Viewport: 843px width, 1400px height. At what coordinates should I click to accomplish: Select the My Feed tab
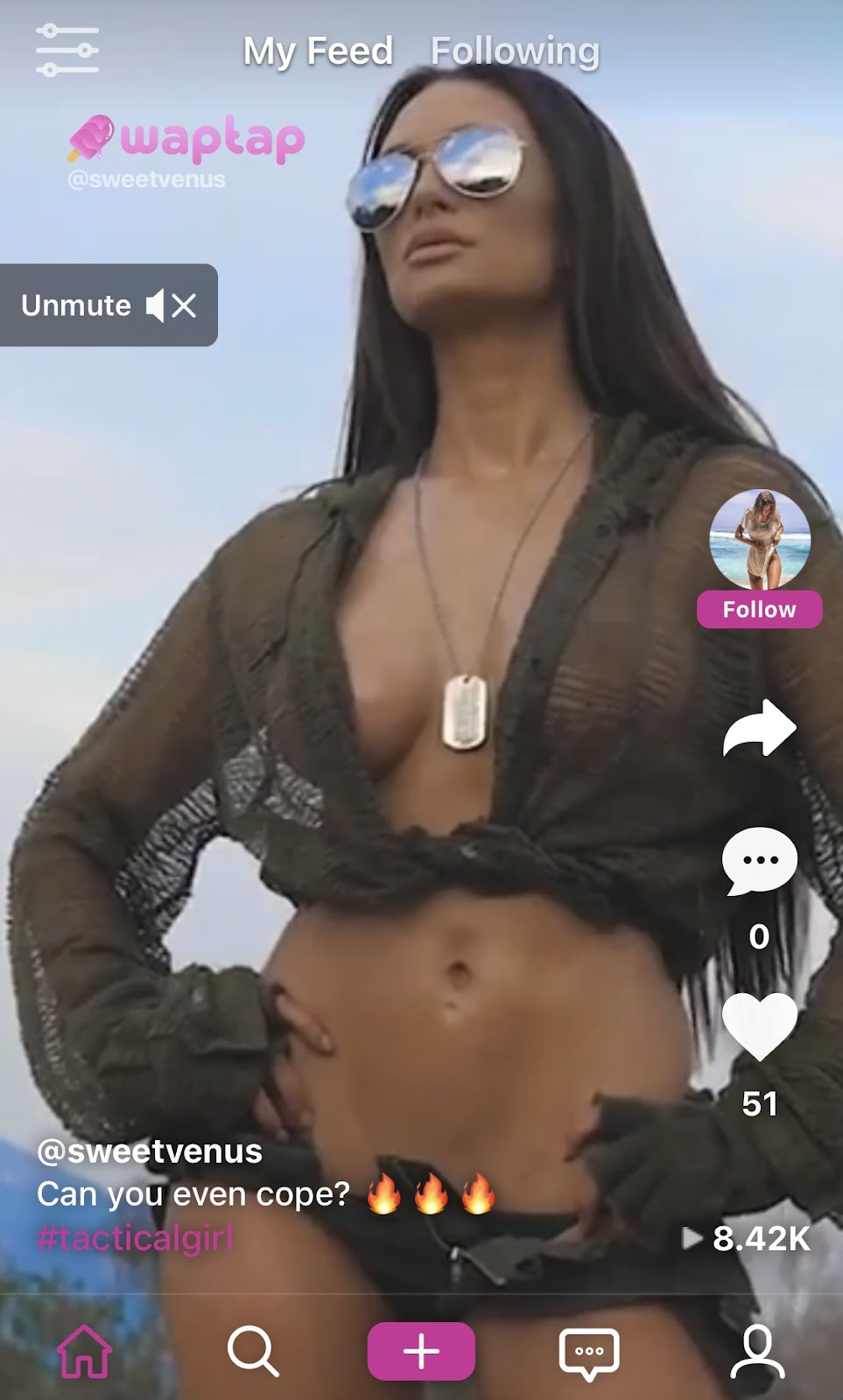[x=318, y=51]
